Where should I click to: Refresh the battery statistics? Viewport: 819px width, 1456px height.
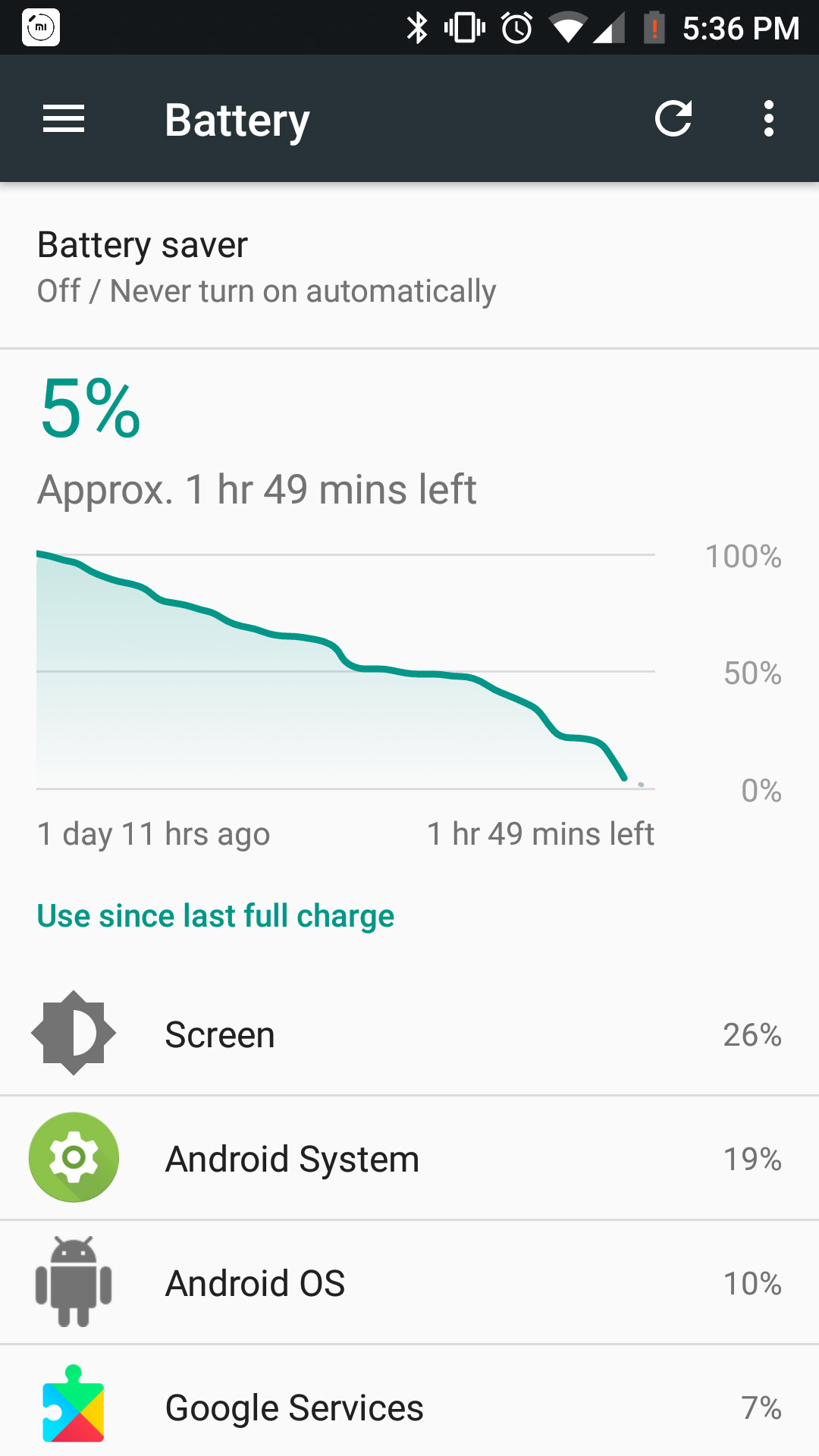click(673, 119)
